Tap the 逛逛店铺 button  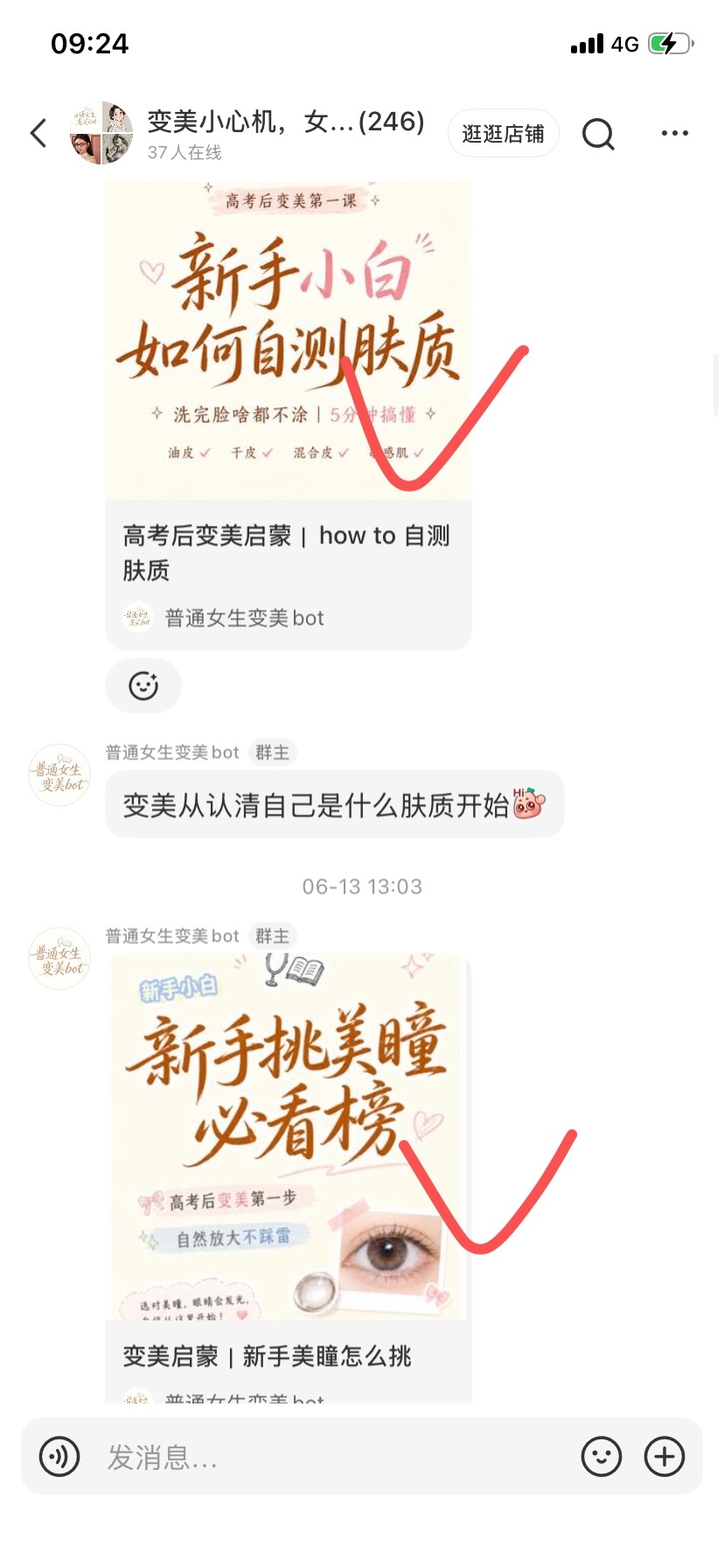tap(504, 133)
